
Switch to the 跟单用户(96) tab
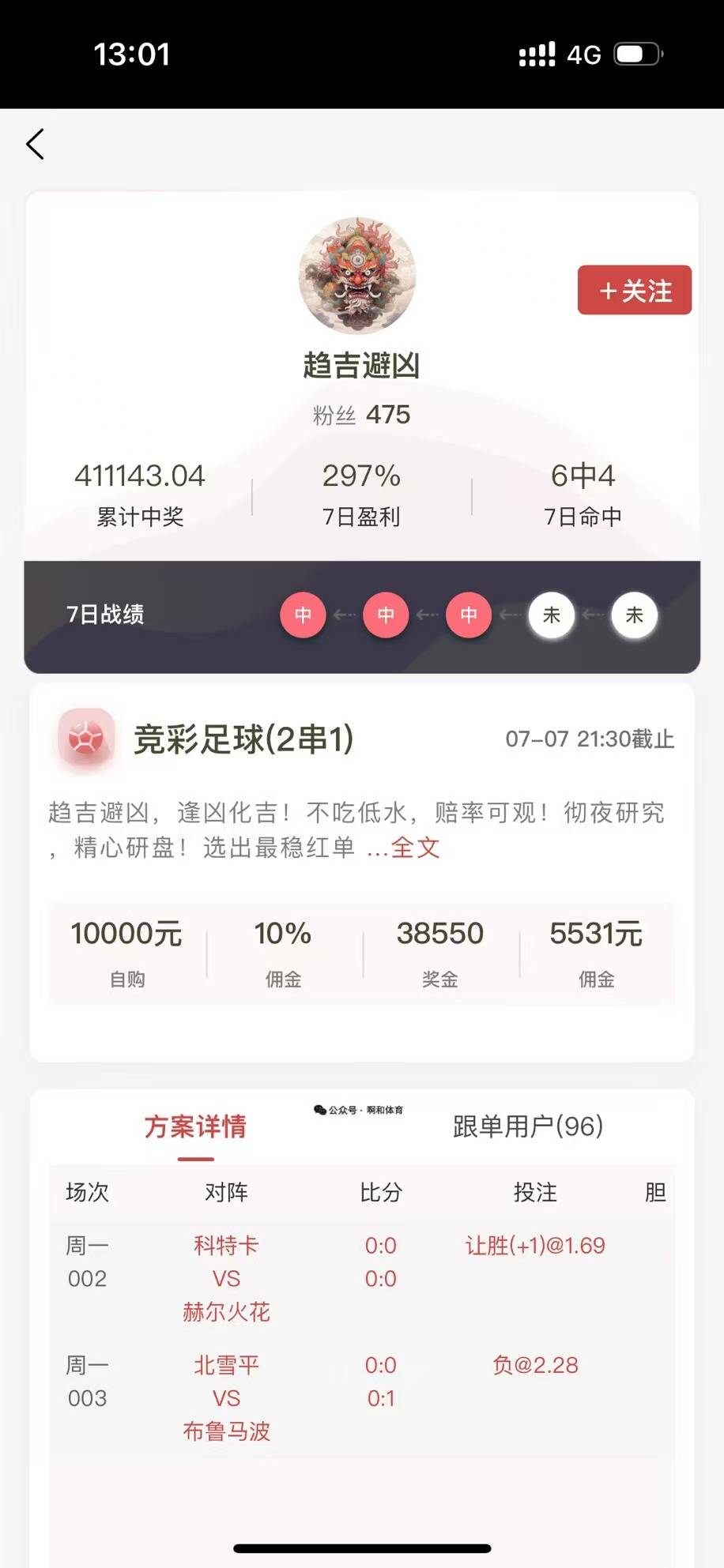[x=527, y=1126]
